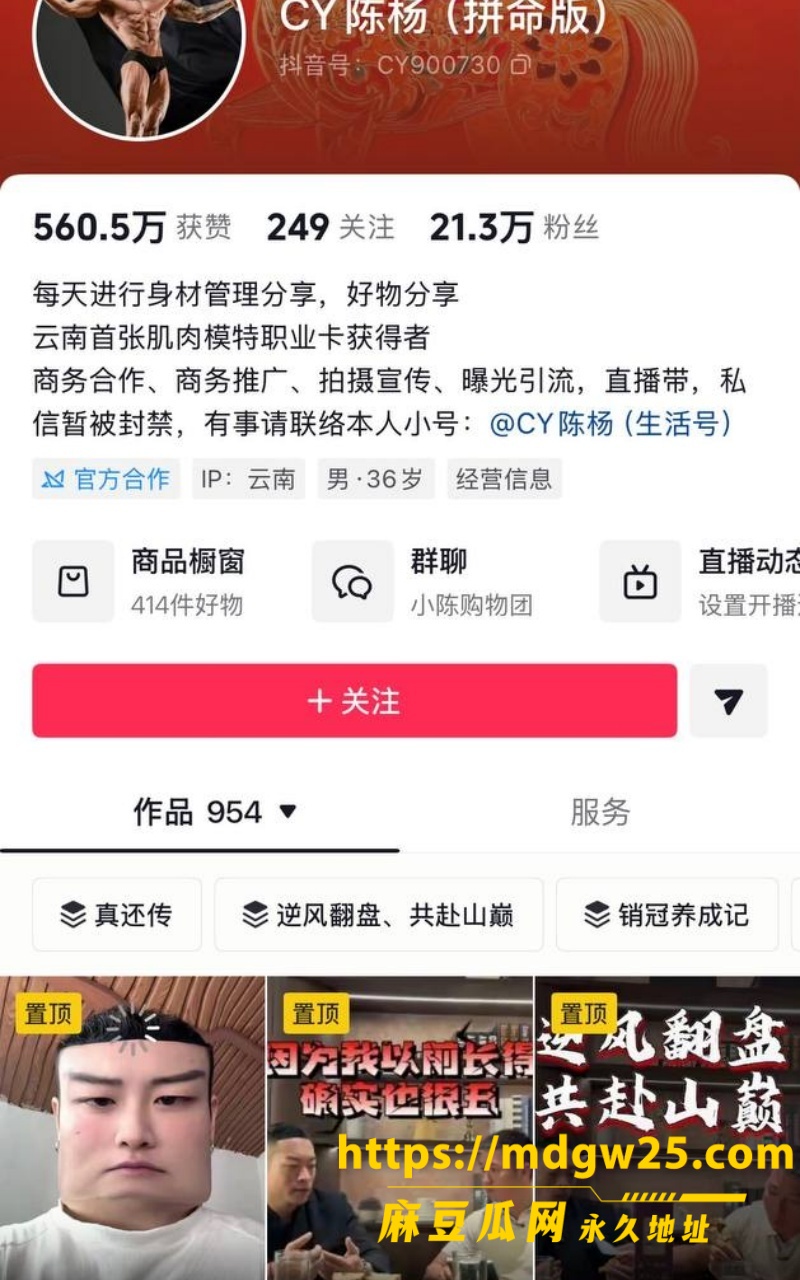Open the 经营信息 business info tag
Screen dimensions: 800x1280
[x=504, y=479]
